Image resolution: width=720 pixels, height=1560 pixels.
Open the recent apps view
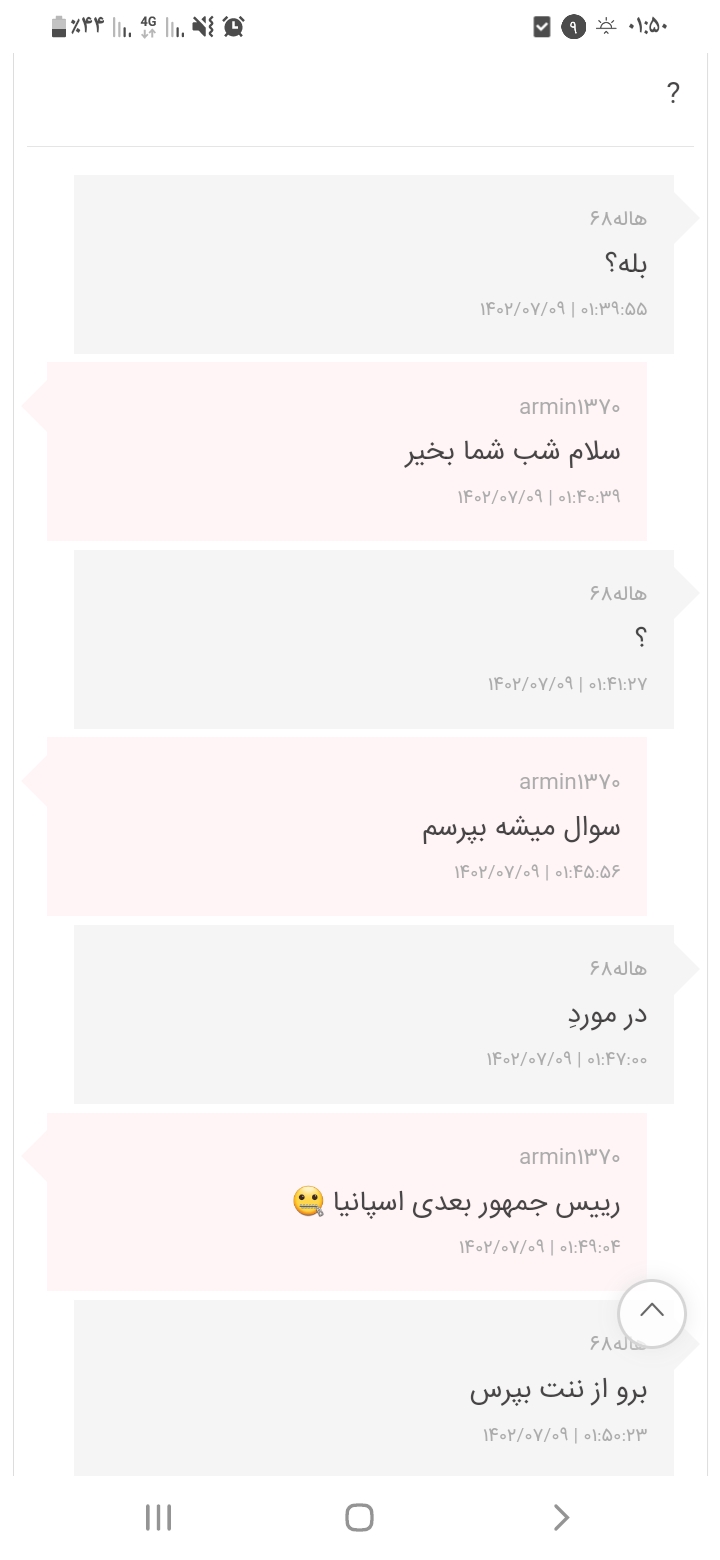pos(158,1517)
